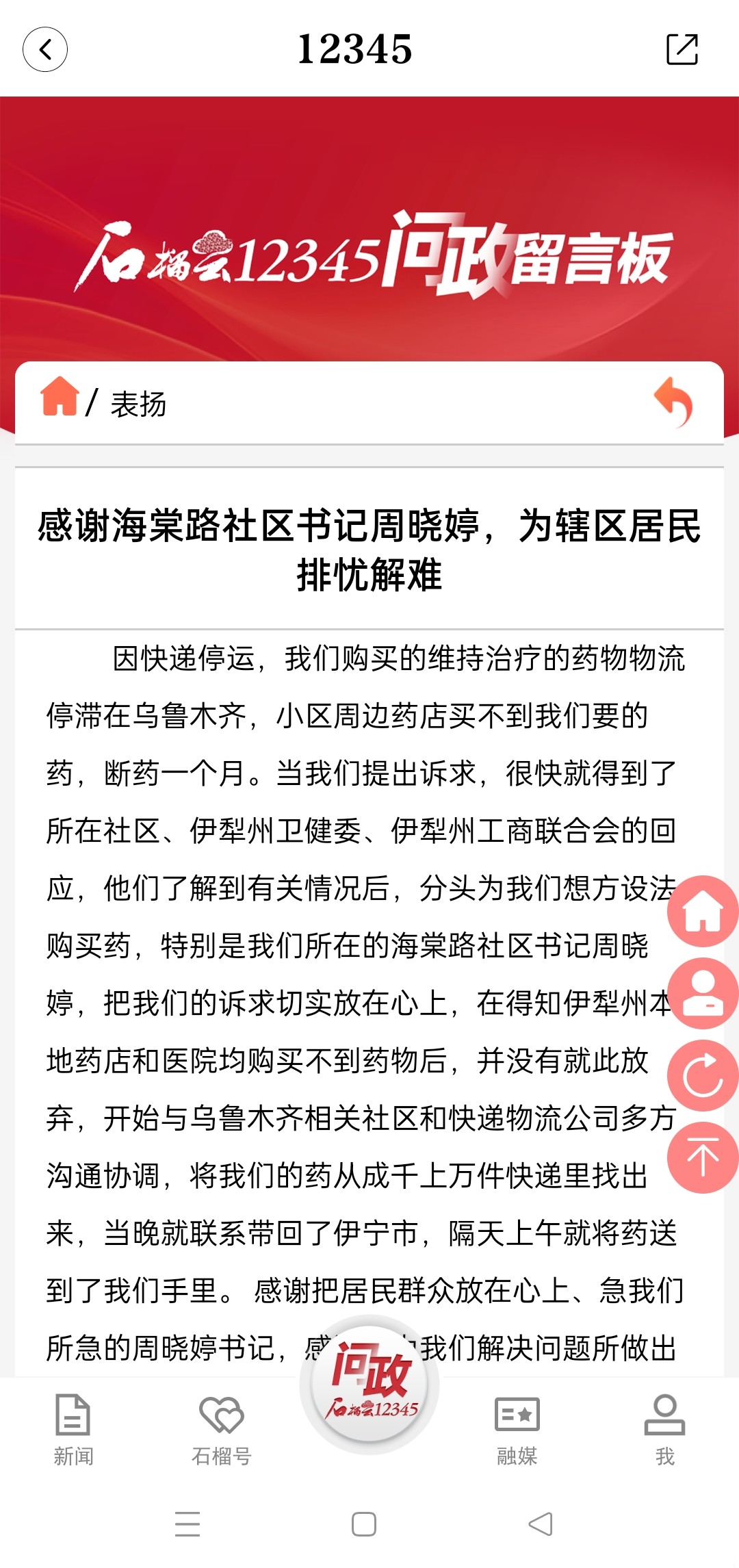Open recent apps from system bar
The height and width of the screenshot is (1568, 739).
coord(187,1524)
